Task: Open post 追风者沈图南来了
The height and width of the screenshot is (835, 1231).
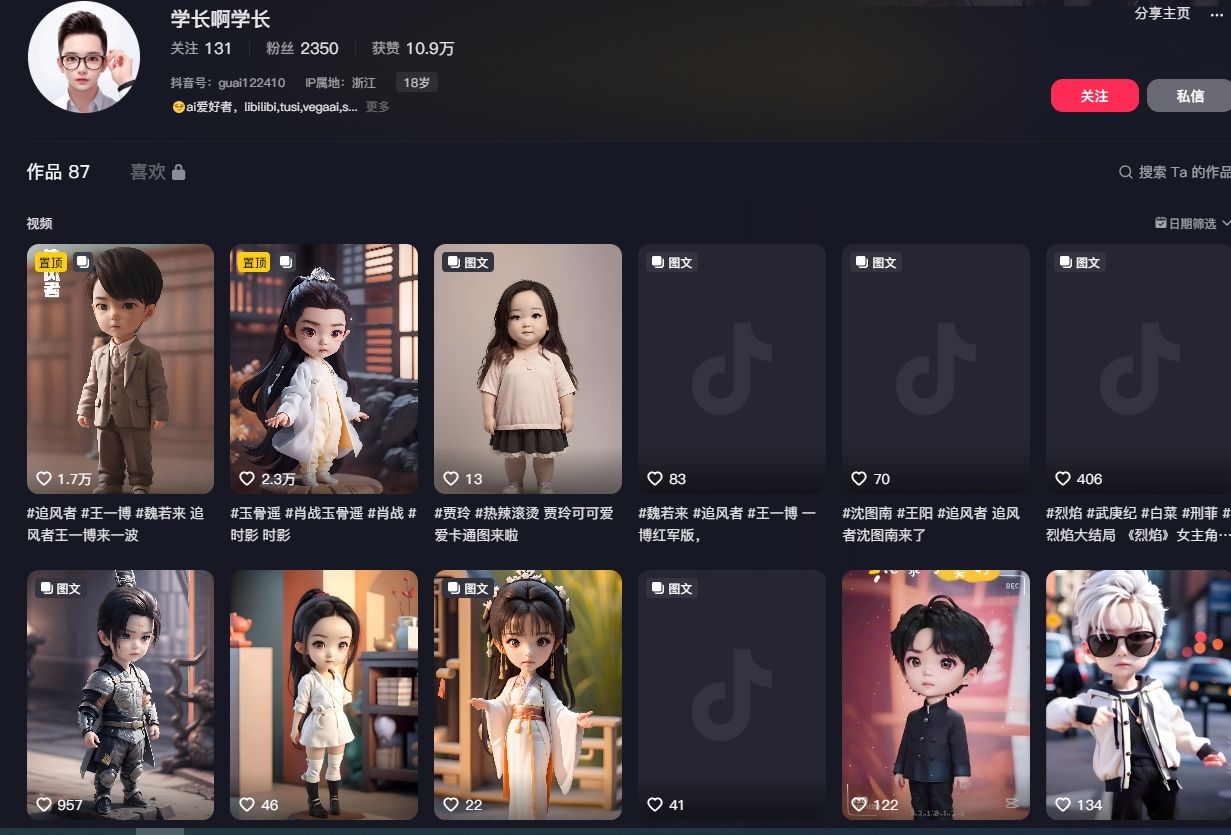Action: tap(936, 368)
